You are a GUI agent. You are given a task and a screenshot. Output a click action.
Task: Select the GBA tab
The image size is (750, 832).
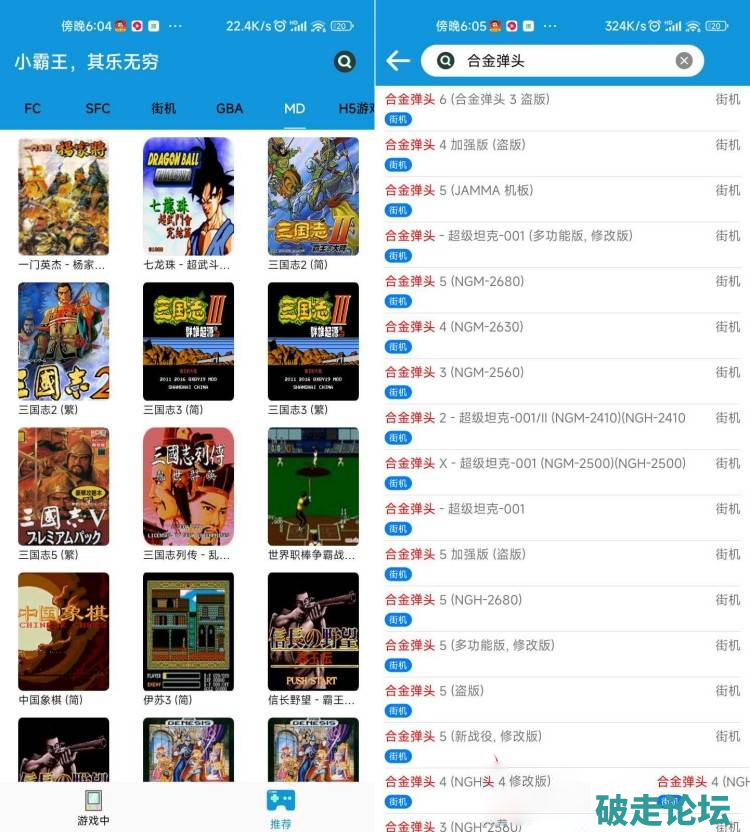point(230,108)
